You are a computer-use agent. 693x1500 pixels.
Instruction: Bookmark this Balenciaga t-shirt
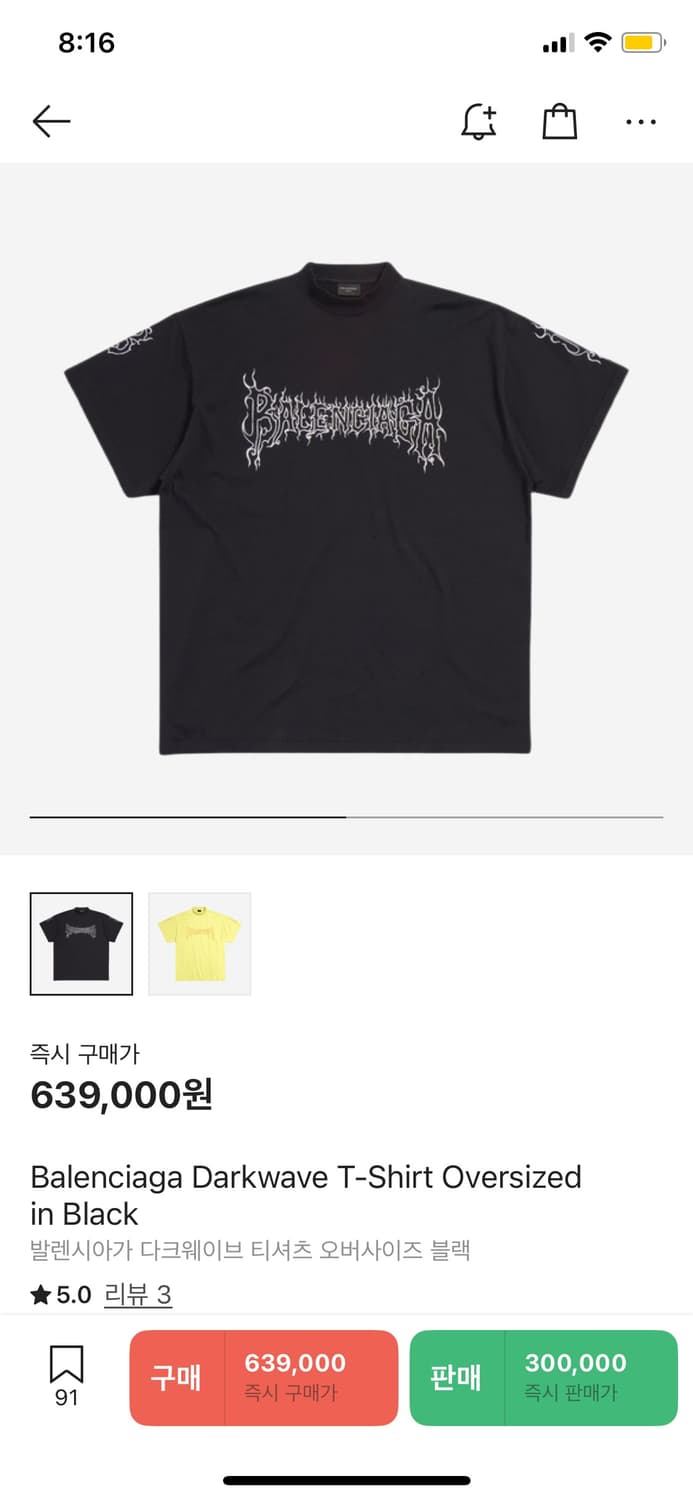point(66,1375)
